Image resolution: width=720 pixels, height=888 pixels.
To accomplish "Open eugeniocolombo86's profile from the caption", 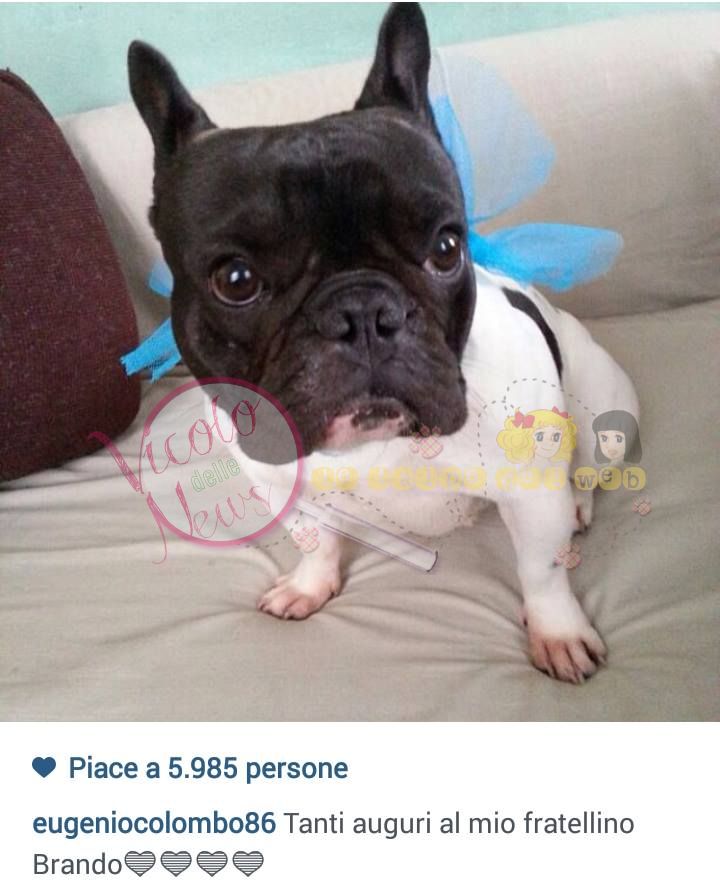I will [x=153, y=824].
